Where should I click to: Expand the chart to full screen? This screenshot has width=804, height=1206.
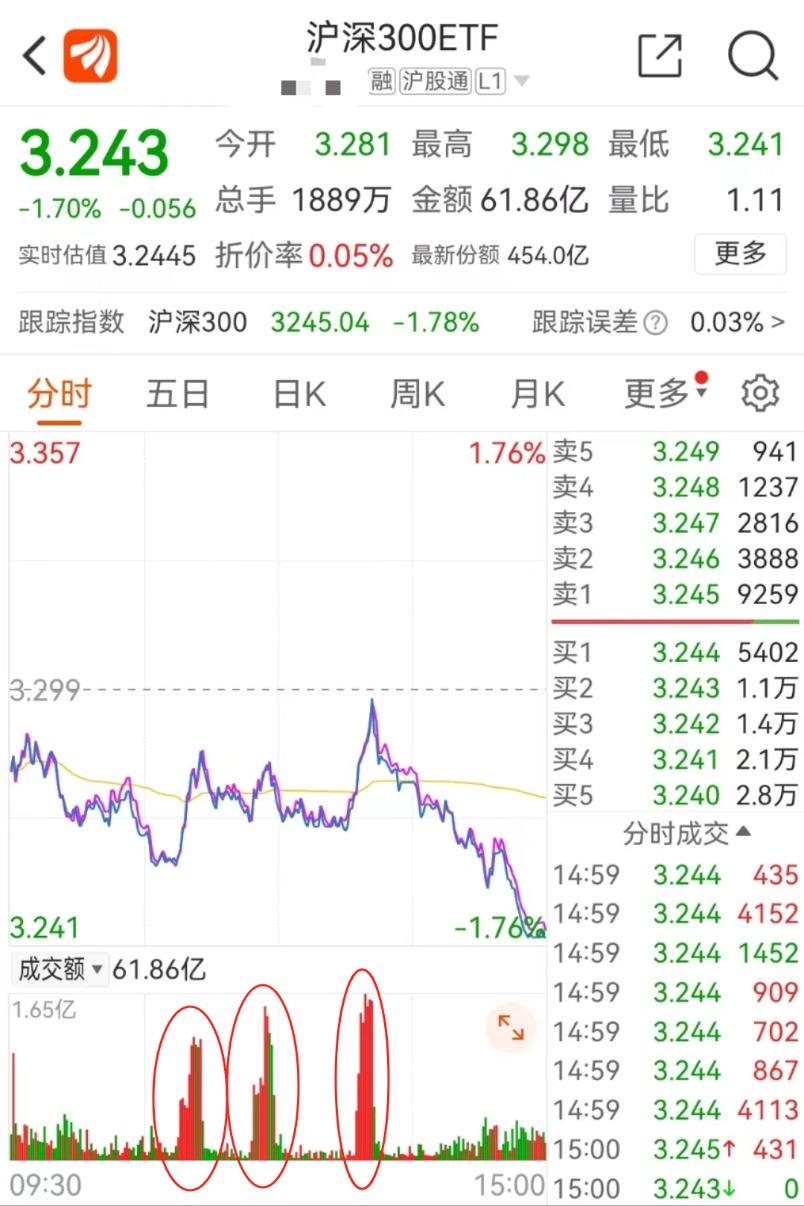(511, 1027)
